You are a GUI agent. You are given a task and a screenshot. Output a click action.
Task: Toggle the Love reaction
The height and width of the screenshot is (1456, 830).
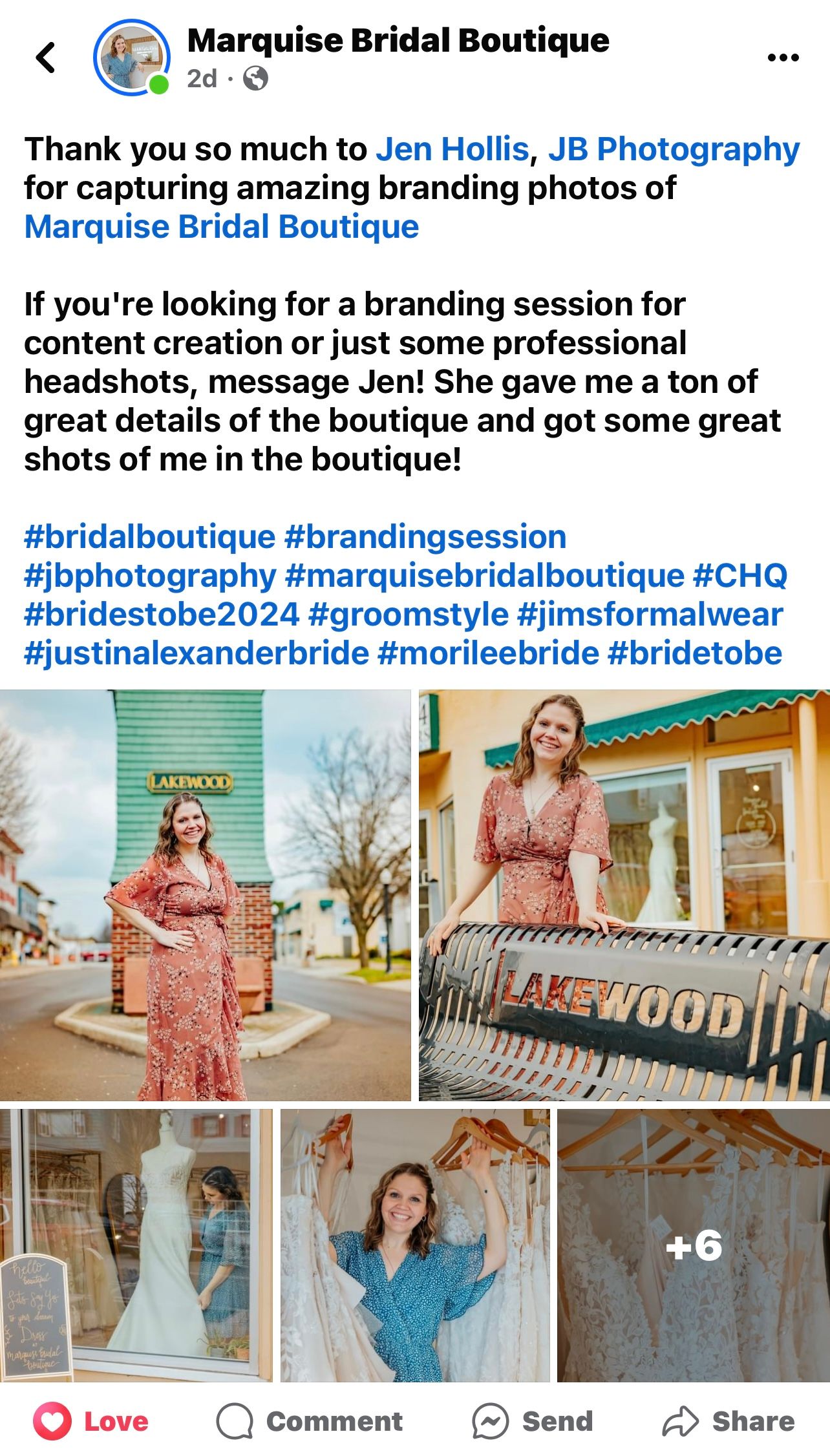click(91, 1421)
